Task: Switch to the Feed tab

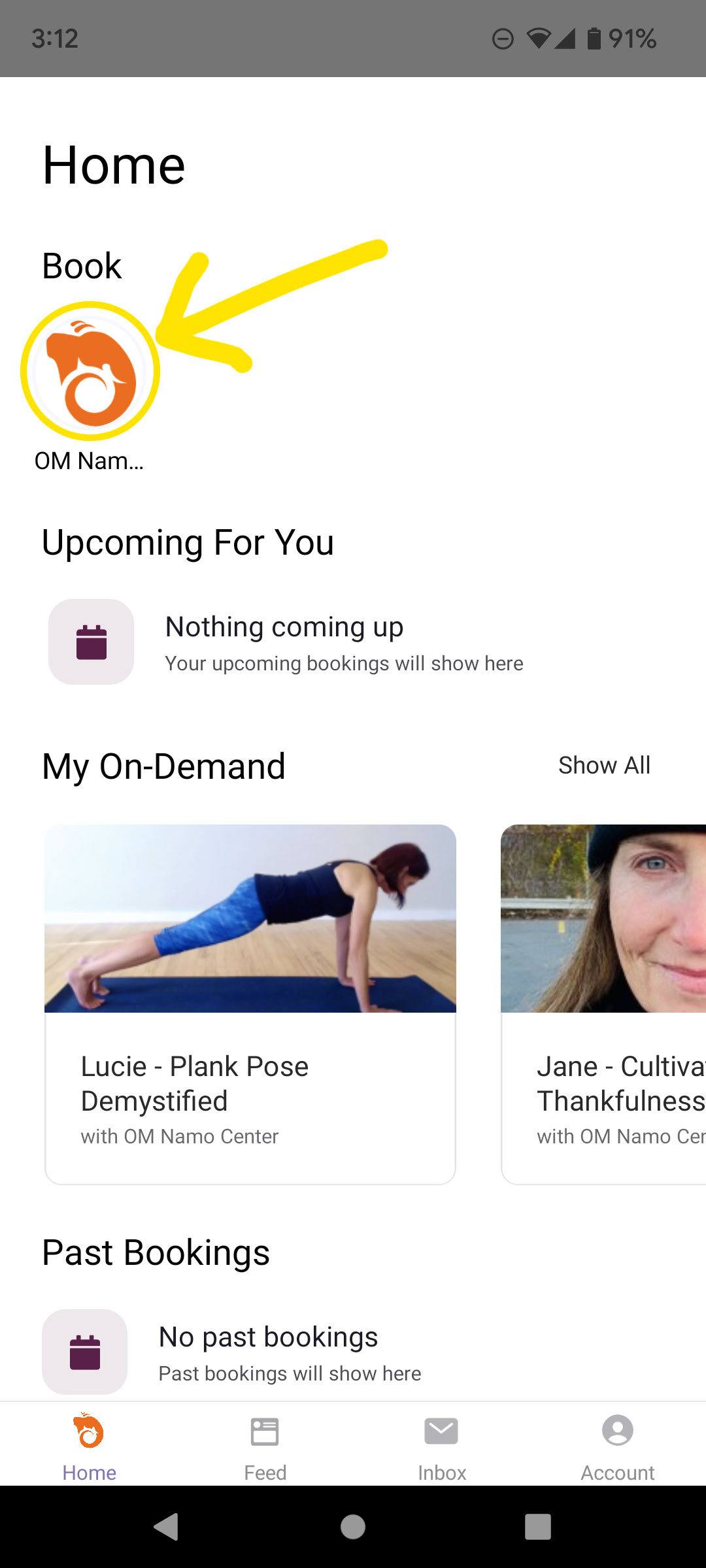Action: [265, 1445]
